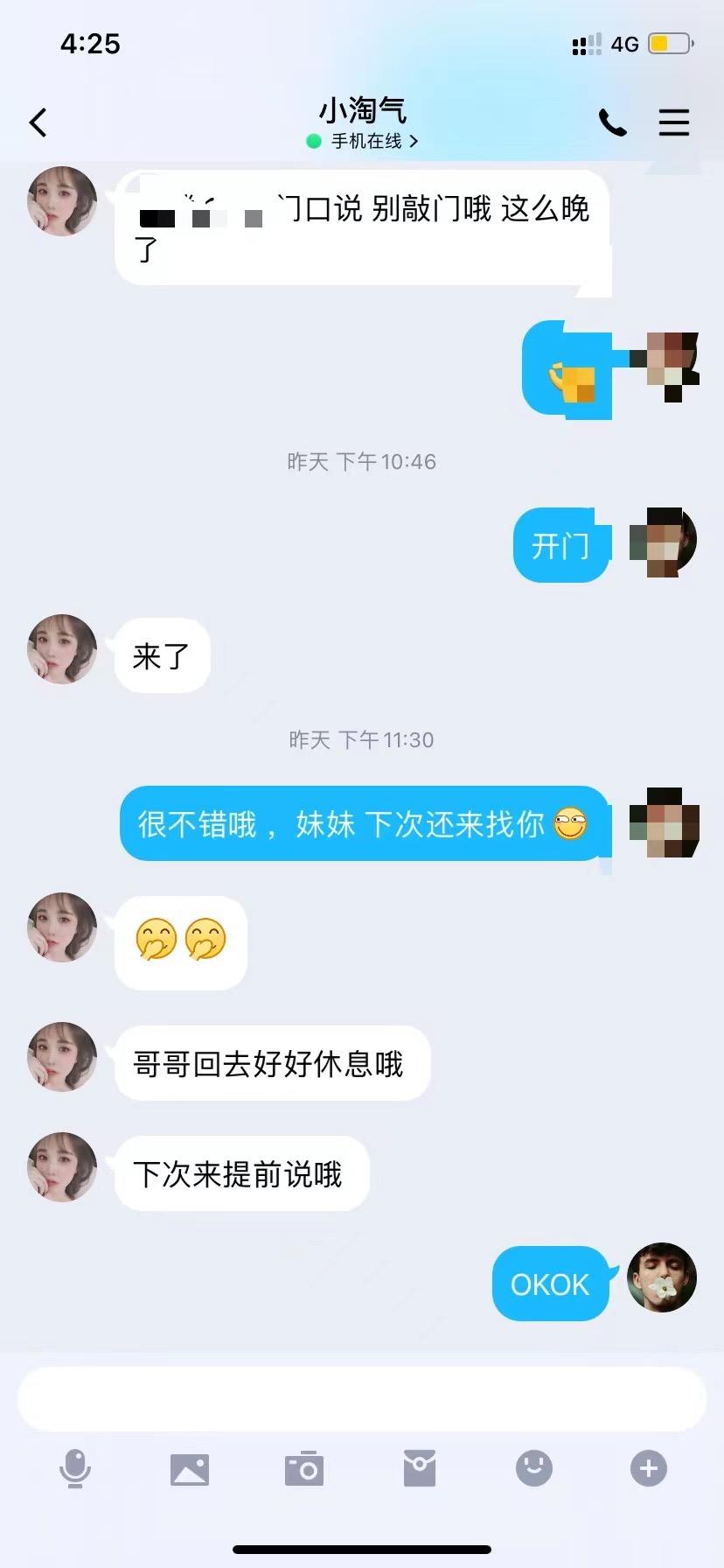The image size is (724, 1568).
Task: Open the photo gallery picker
Action: (x=190, y=1468)
